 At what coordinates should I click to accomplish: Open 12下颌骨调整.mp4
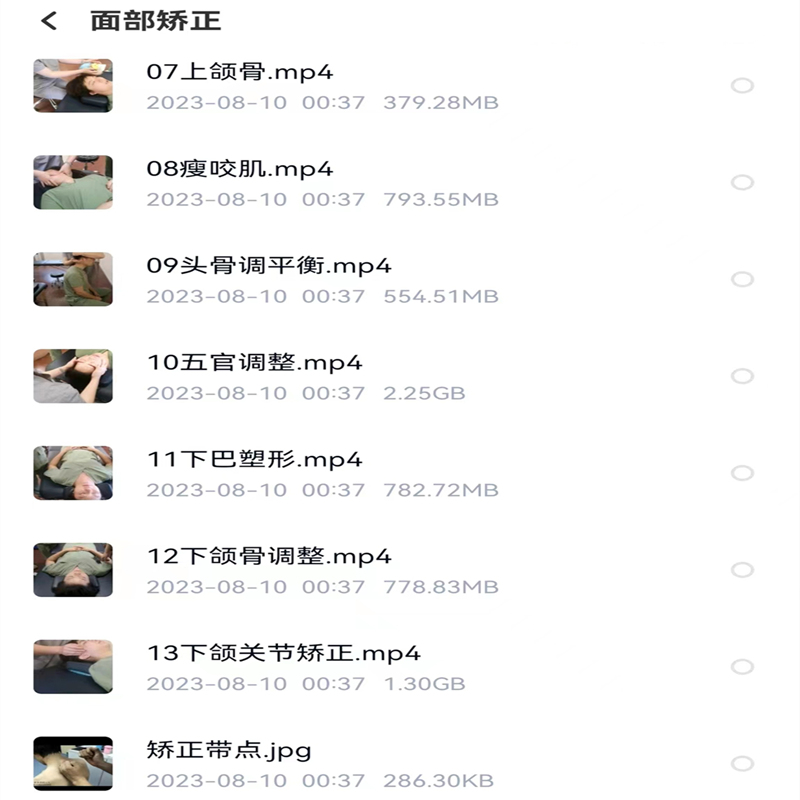pyautogui.click(x=269, y=557)
